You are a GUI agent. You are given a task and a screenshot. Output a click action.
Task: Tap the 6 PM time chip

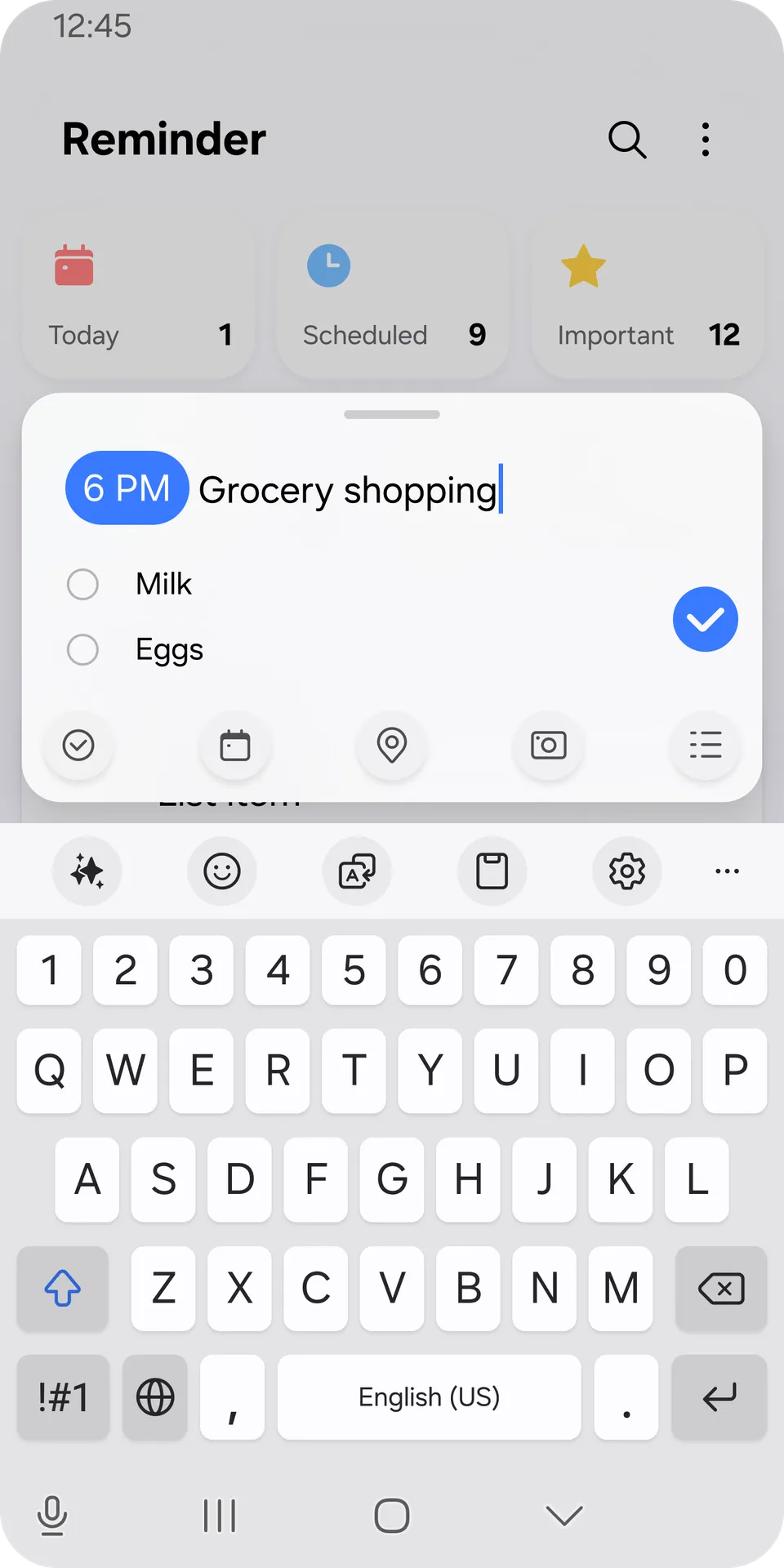pos(127,488)
